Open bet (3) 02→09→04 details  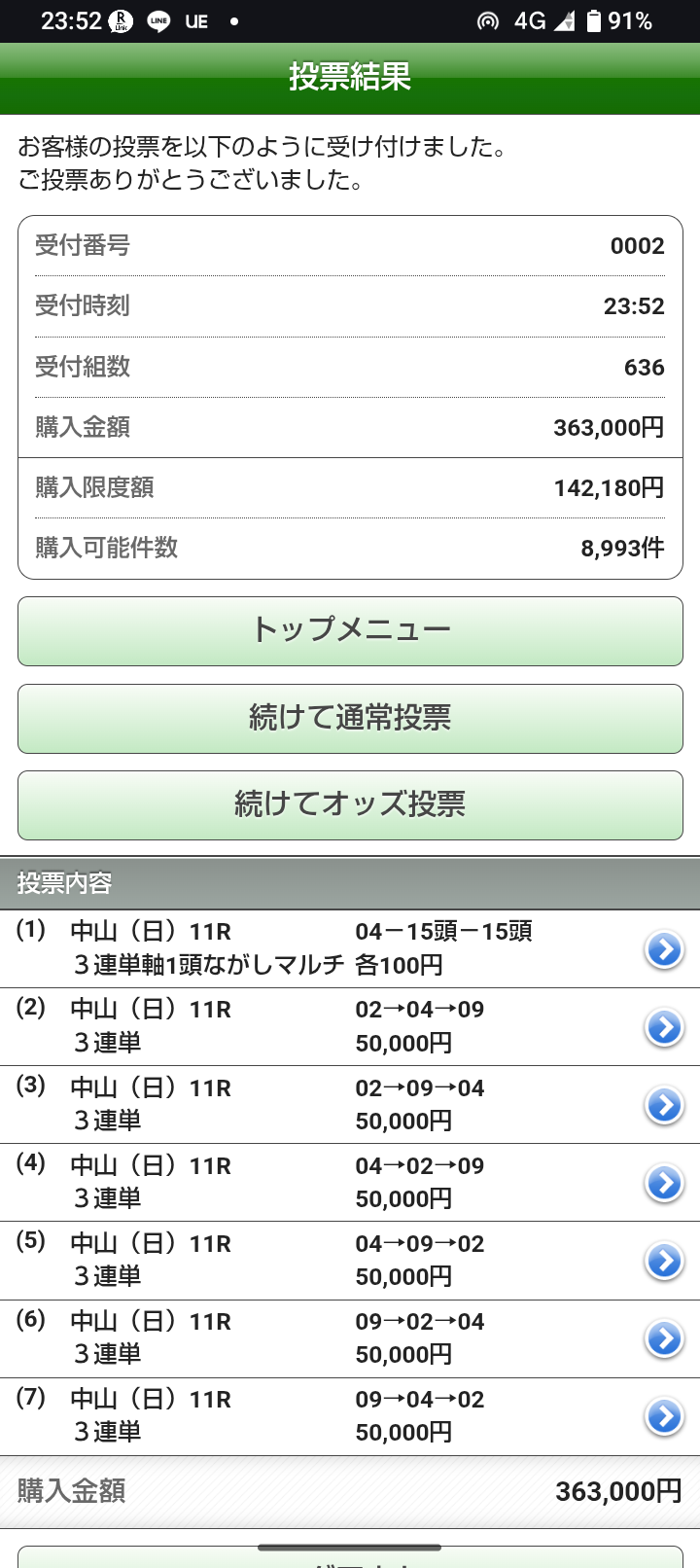click(664, 1105)
